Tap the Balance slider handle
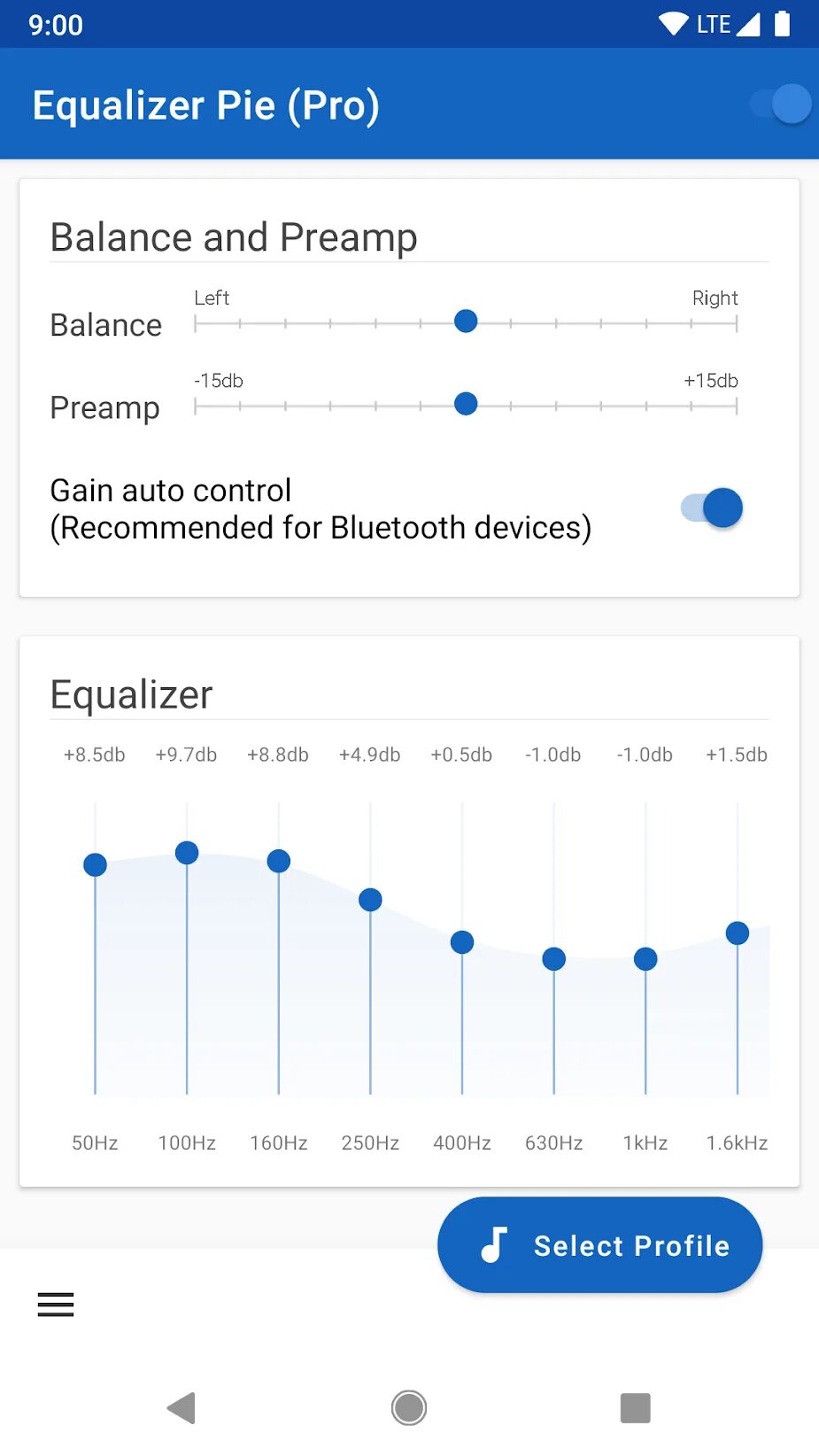This screenshot has width=819, height=1456. (466, 321)
